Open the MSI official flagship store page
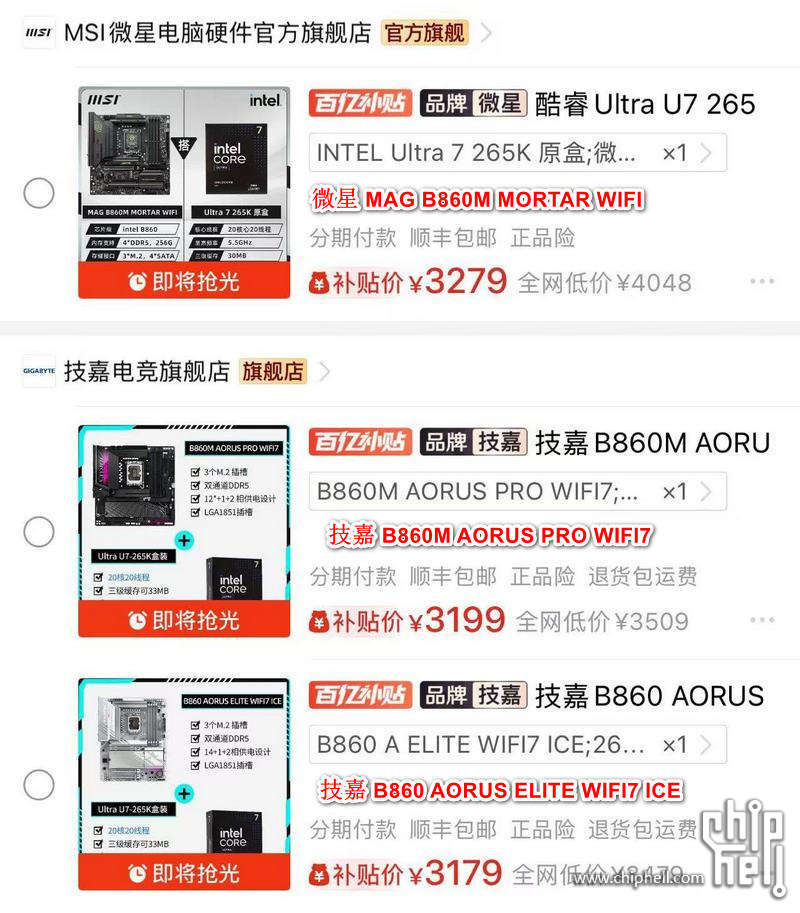Image resolution: width=800 pixels, height=913 pixels. 217,32
